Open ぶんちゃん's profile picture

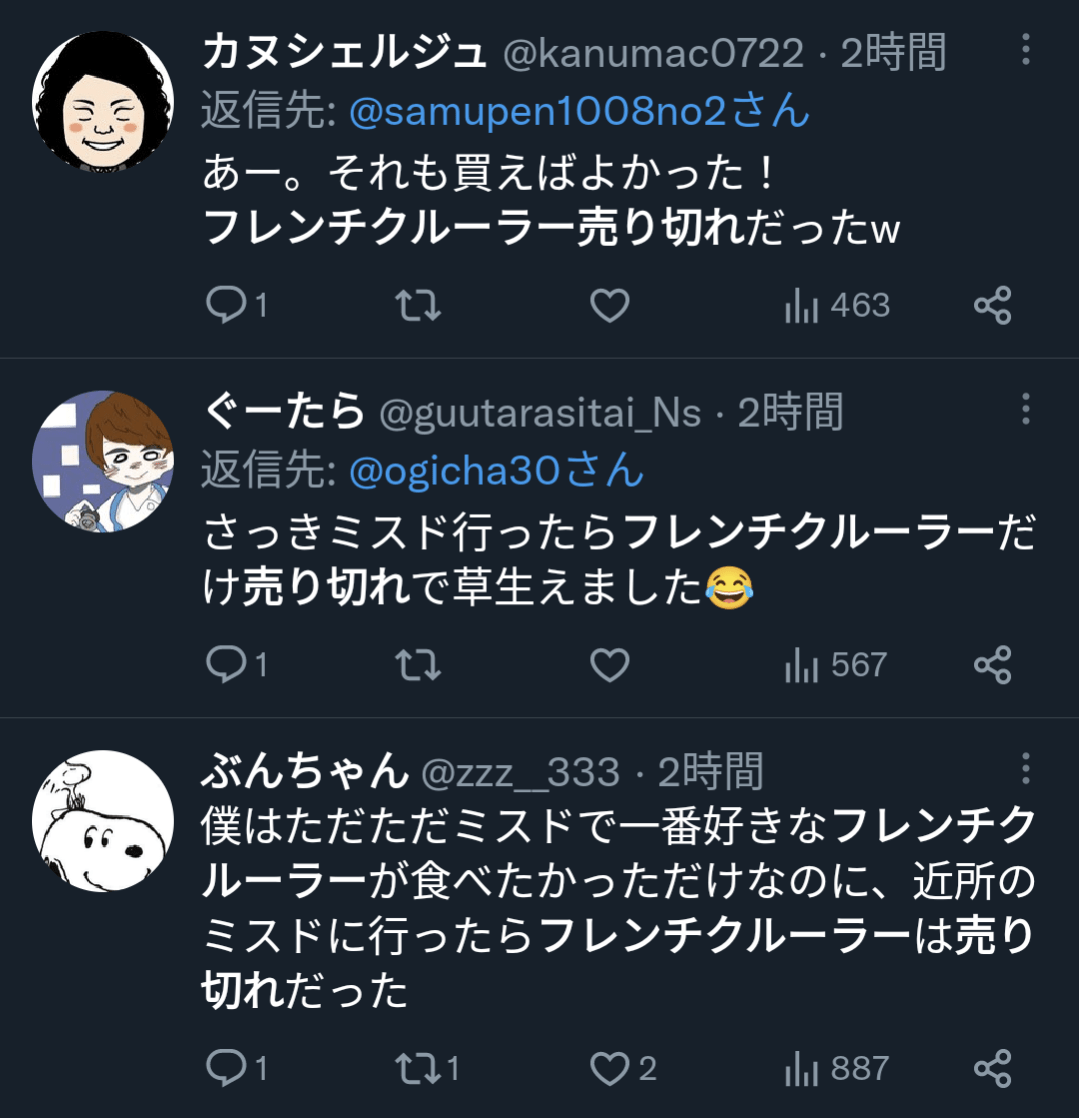click(103, 821)
